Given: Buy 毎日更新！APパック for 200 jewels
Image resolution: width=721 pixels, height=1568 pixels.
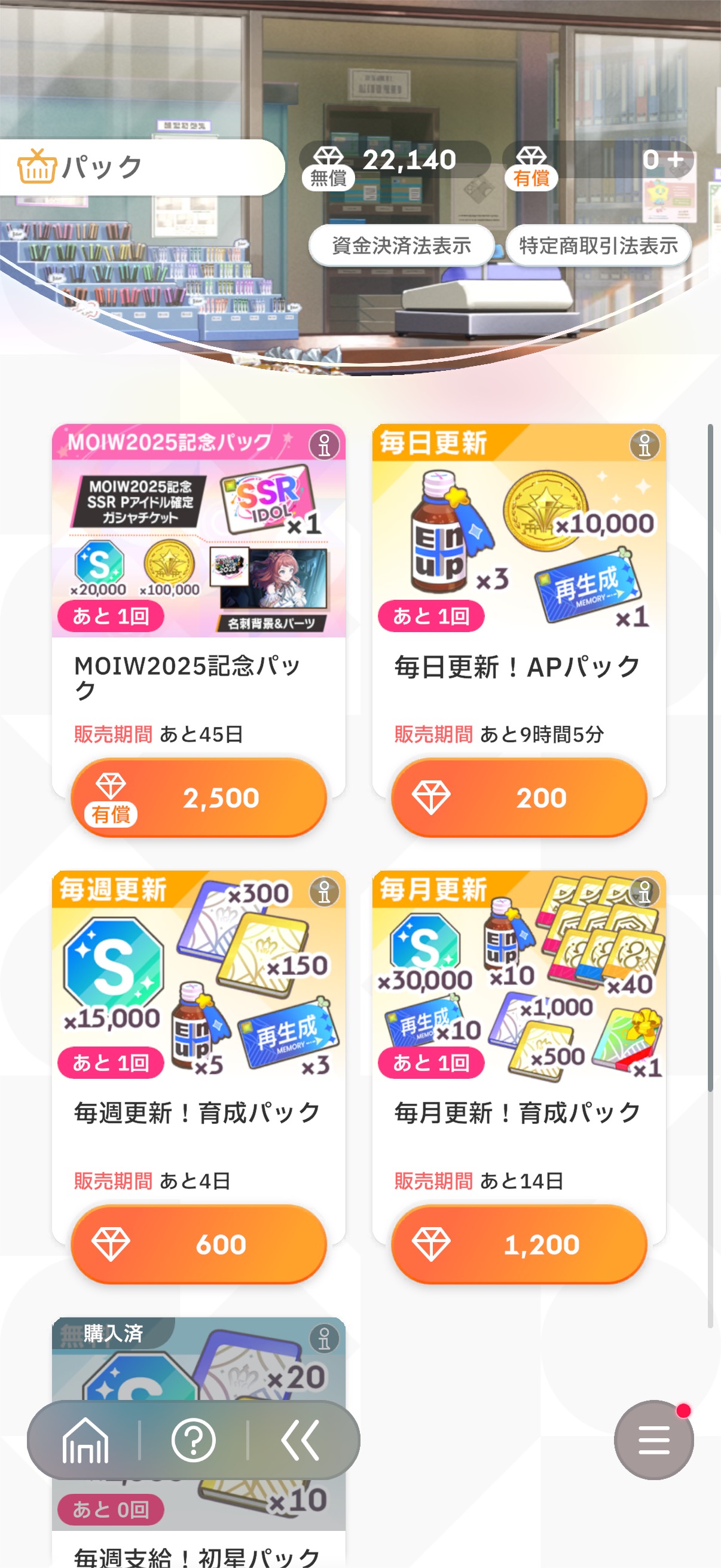Looking at the screenshot, I should point(518,797).
